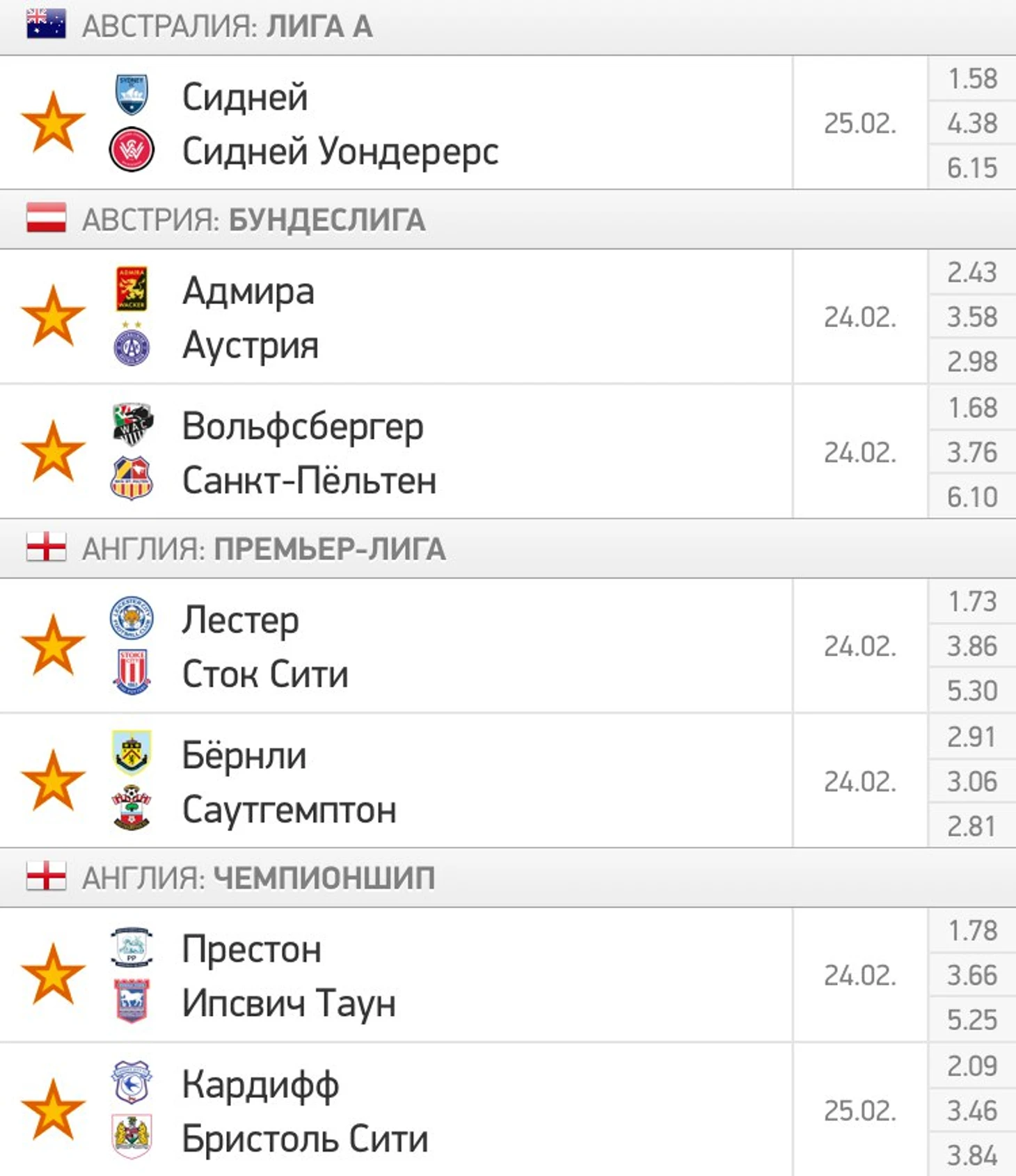Unstar the Сидней vs Сидней Уондерерс match

pyautogui.click(x=53, y=123)
